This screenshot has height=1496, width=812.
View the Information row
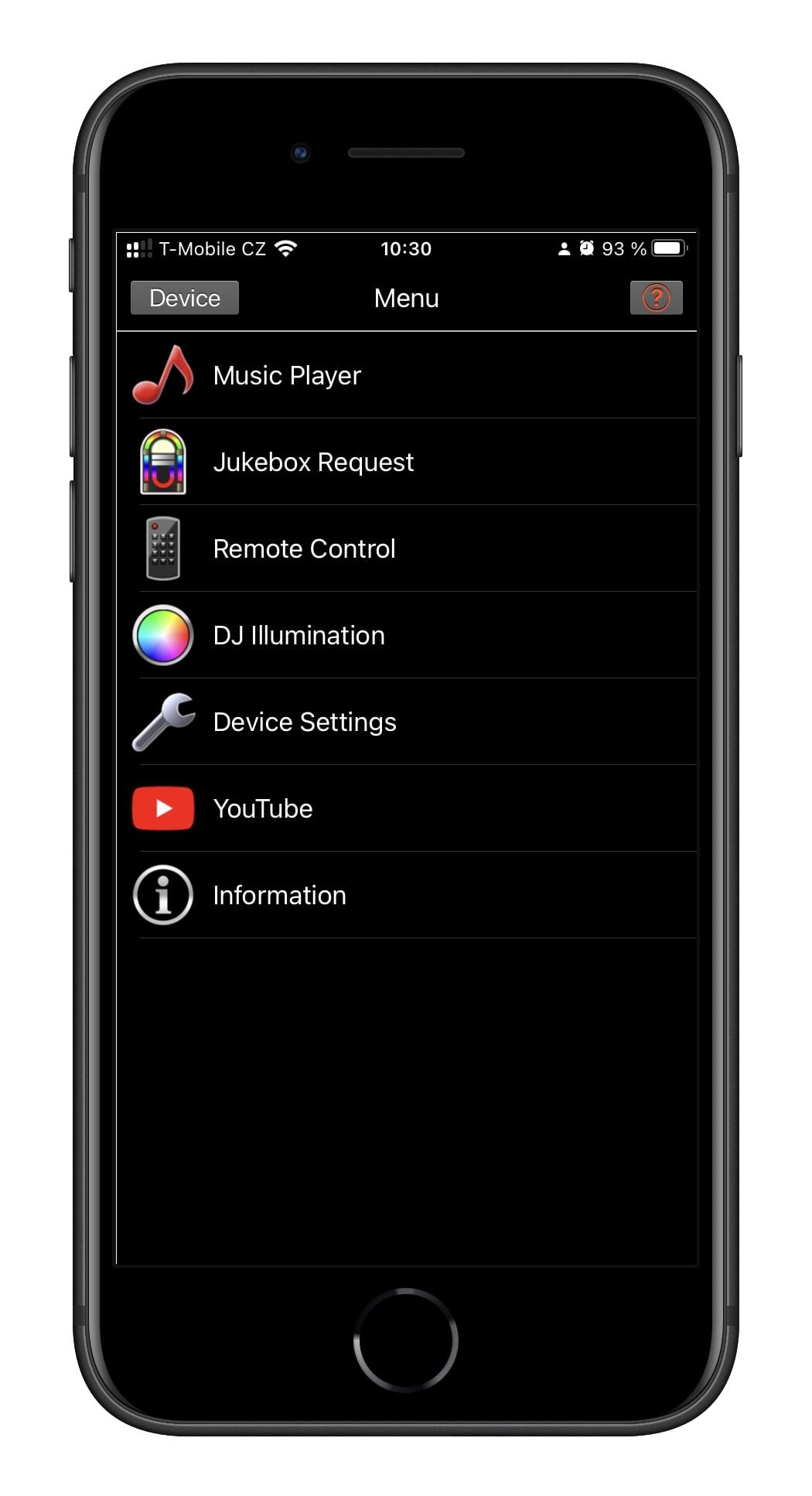[x=407, y=895]
